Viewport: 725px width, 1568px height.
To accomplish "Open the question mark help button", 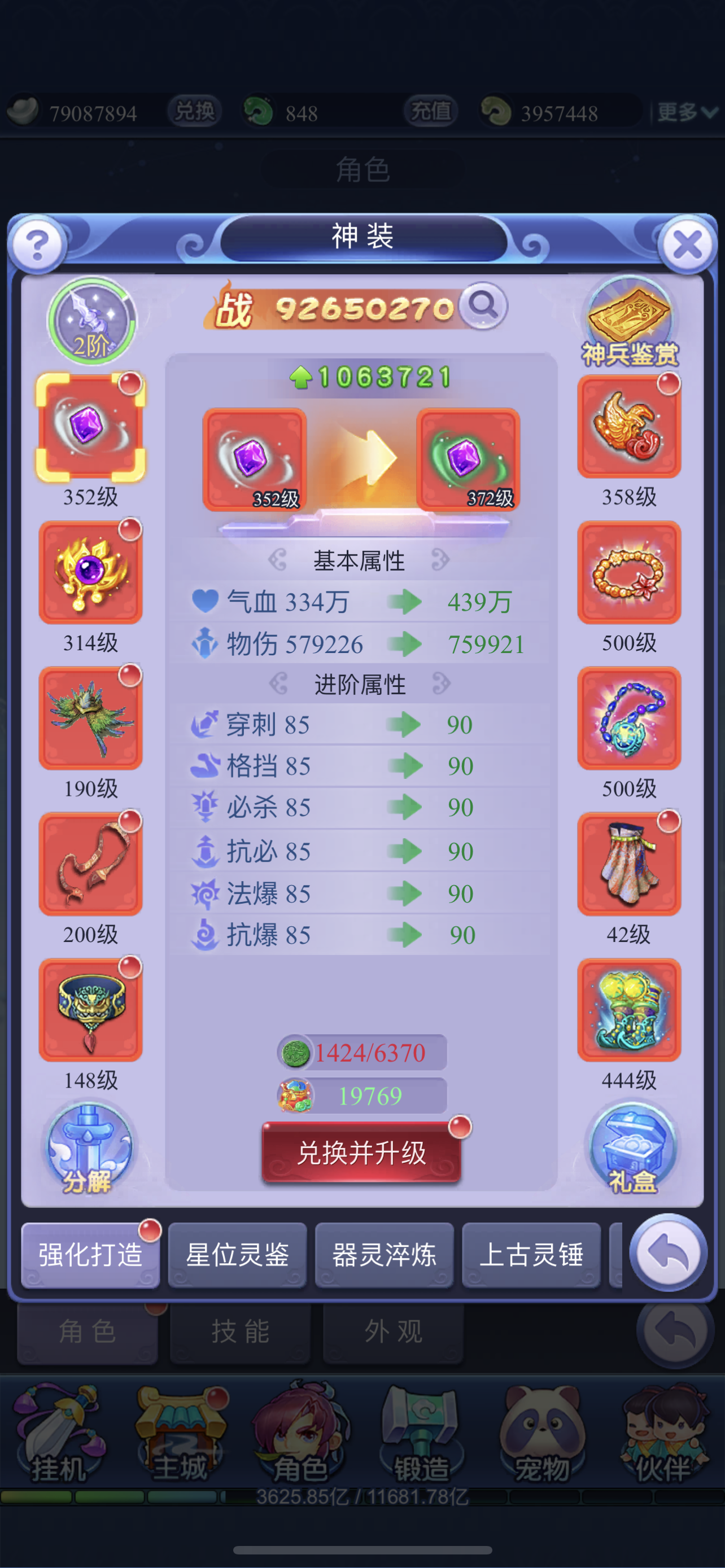I will coord(37,245).
